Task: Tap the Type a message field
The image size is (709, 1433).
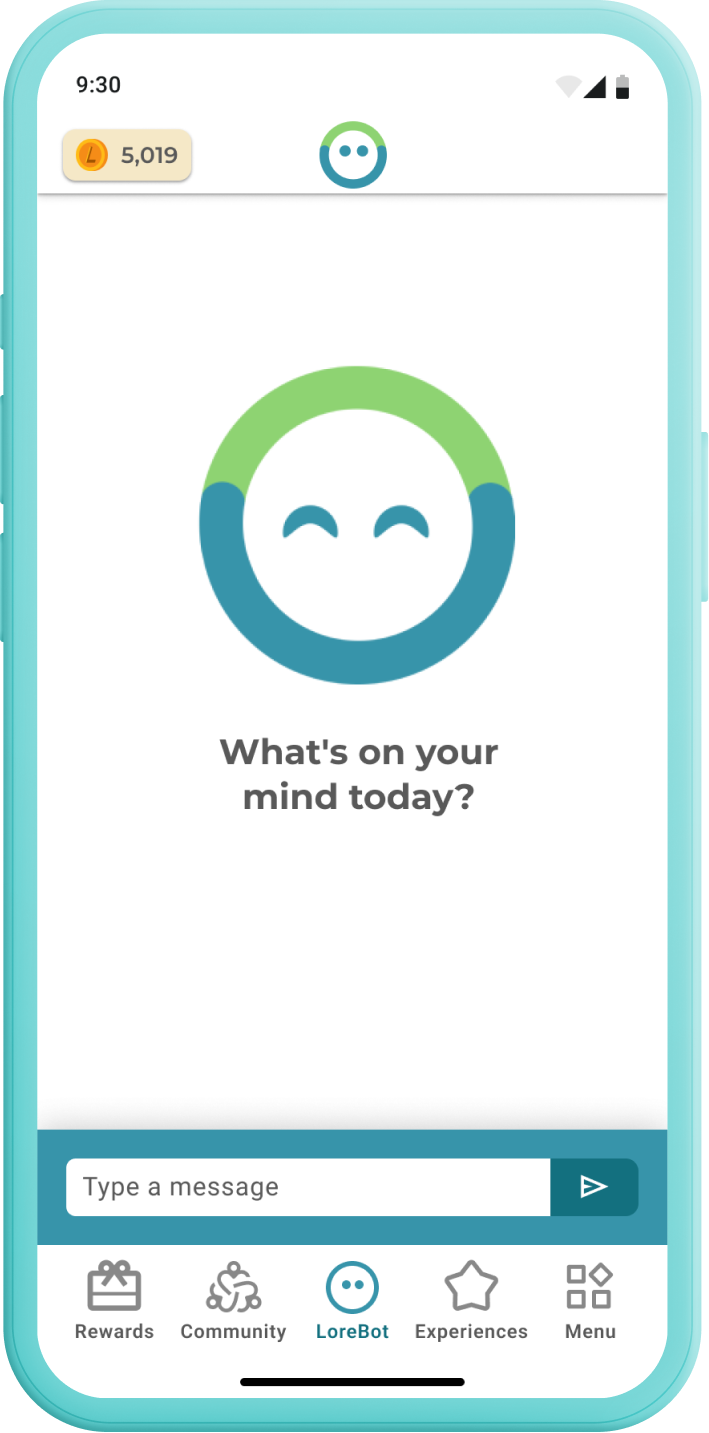Action: [308, 1187]
